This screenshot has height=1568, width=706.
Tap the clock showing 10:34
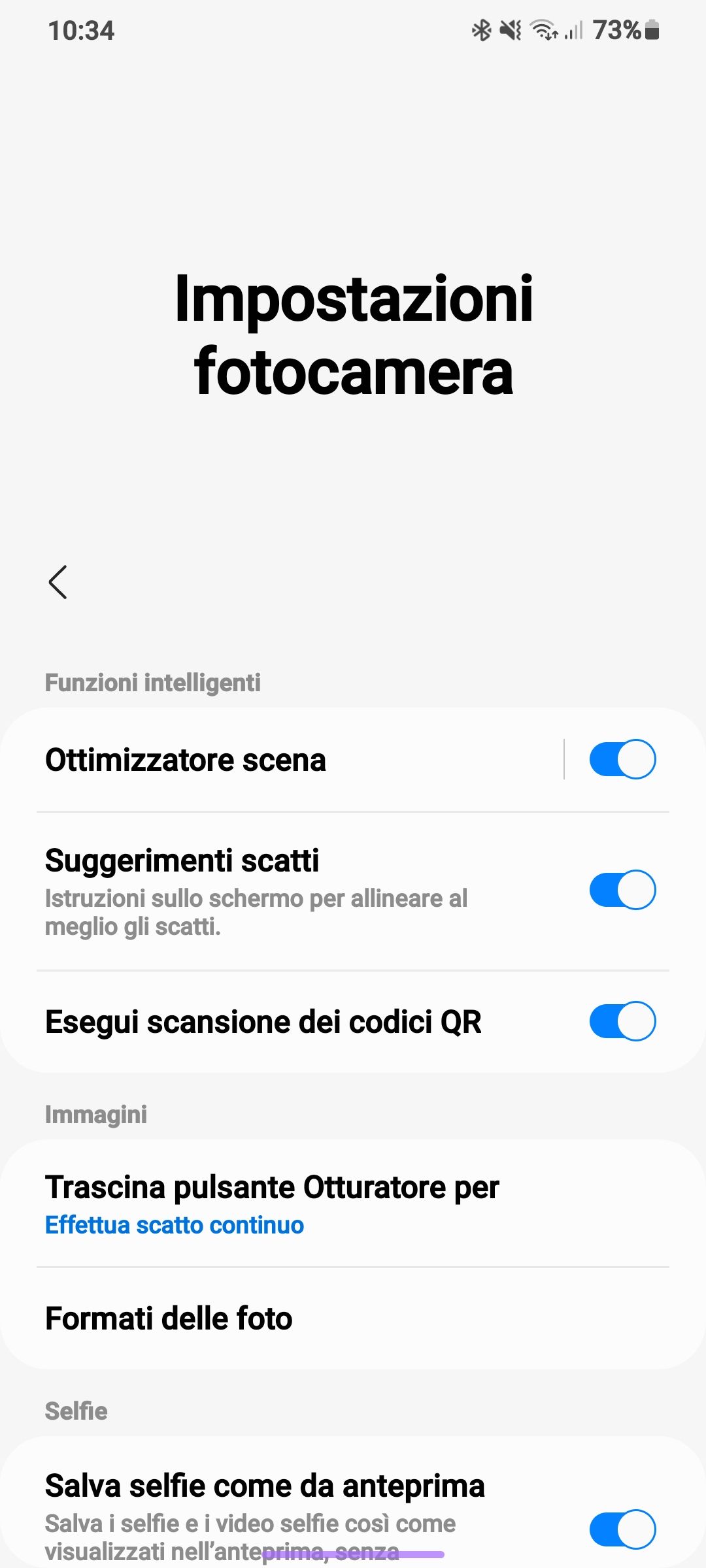(x=81, y=30)
